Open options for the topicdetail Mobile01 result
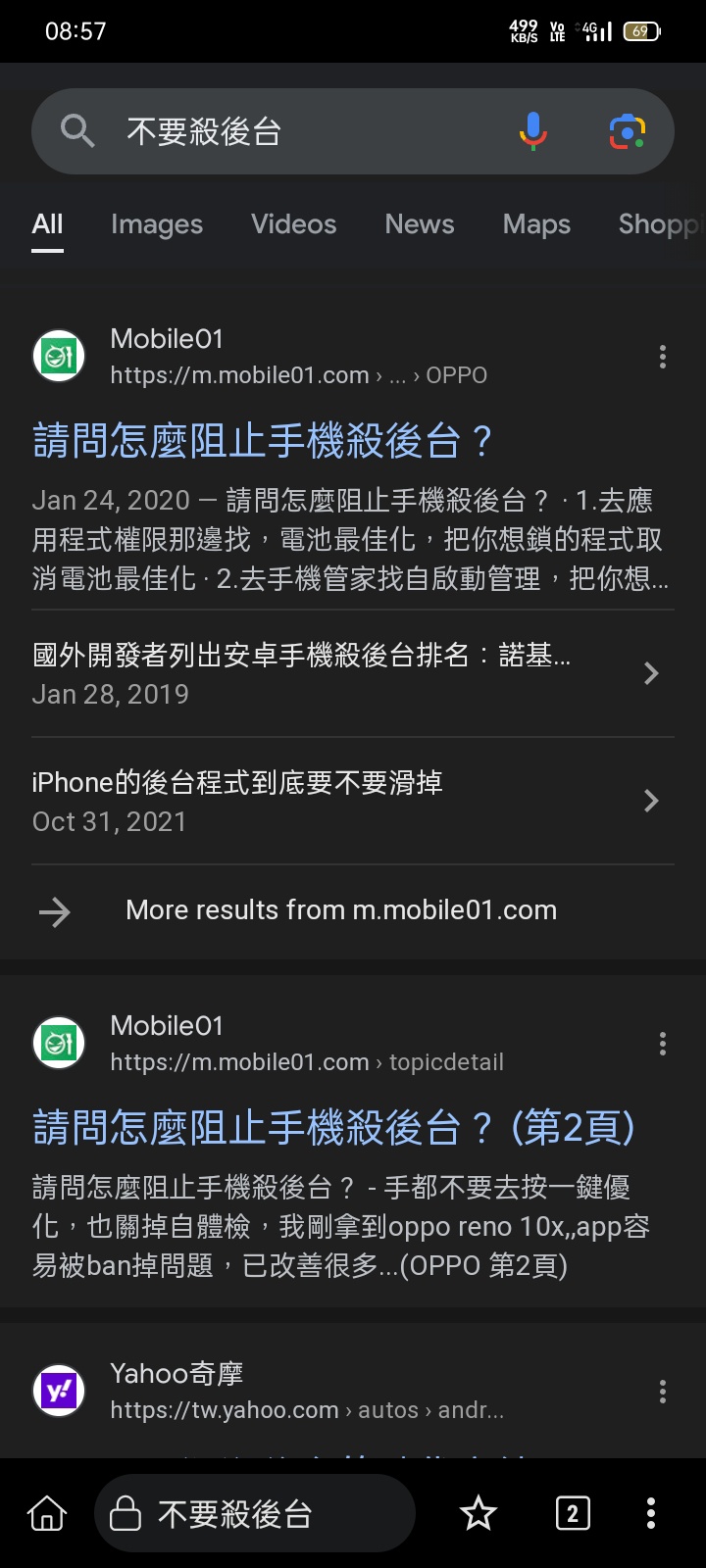The image size is (706, 1568). tap(663, 1044)
